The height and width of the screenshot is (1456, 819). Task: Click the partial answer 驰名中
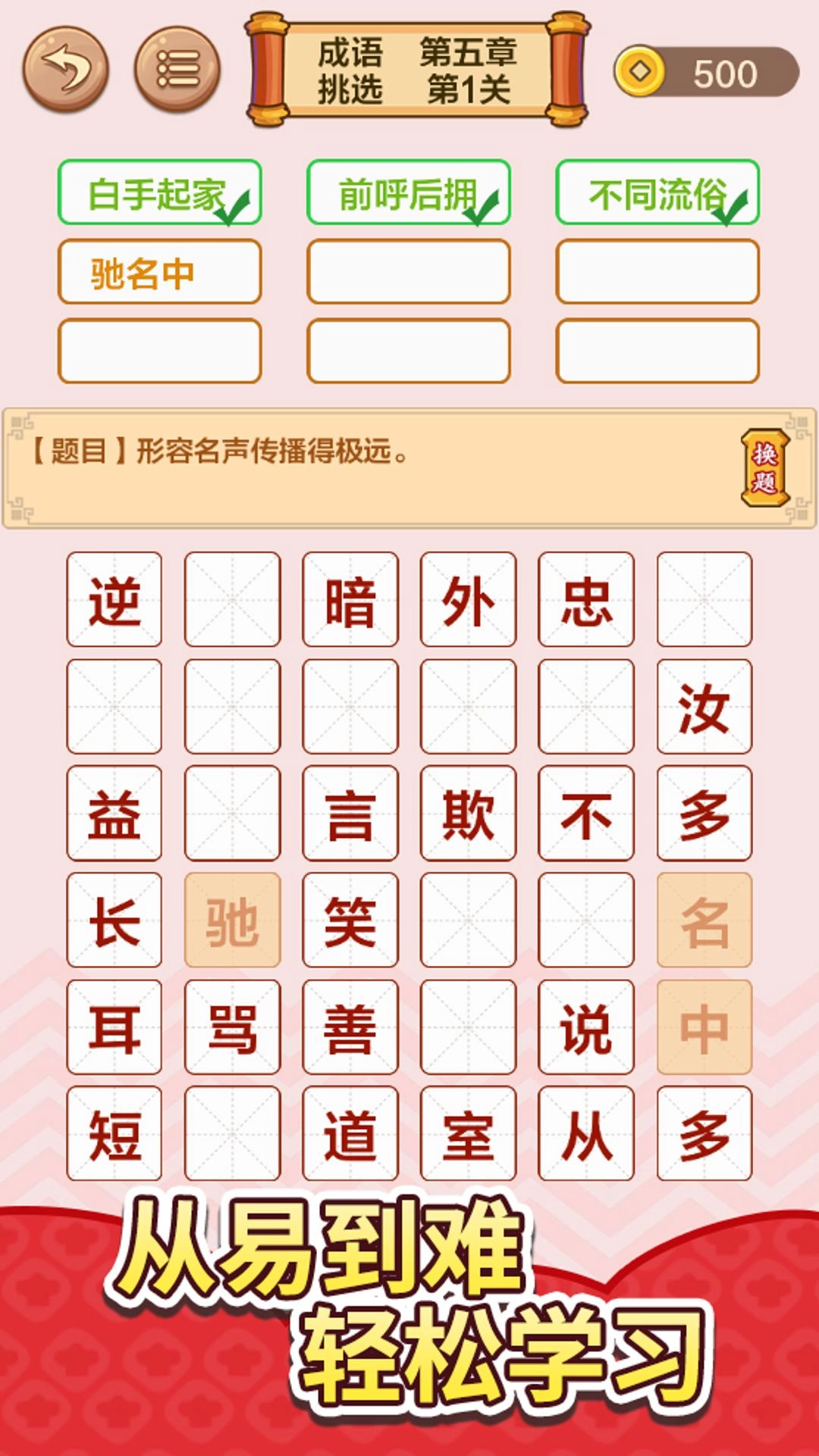coord(159,271)
